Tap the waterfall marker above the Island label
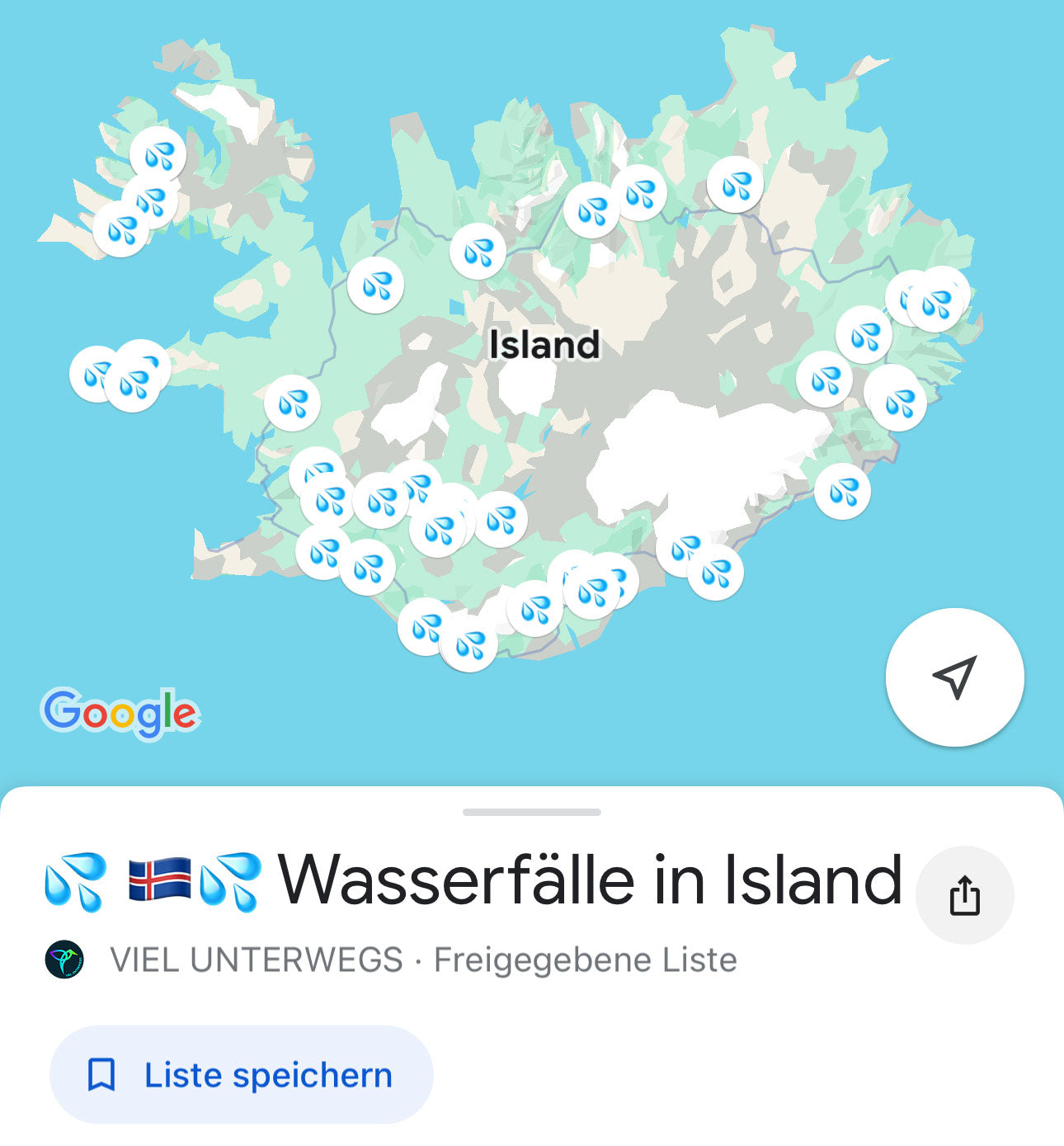The image size is (1064, 1146). tap(478, 254)
